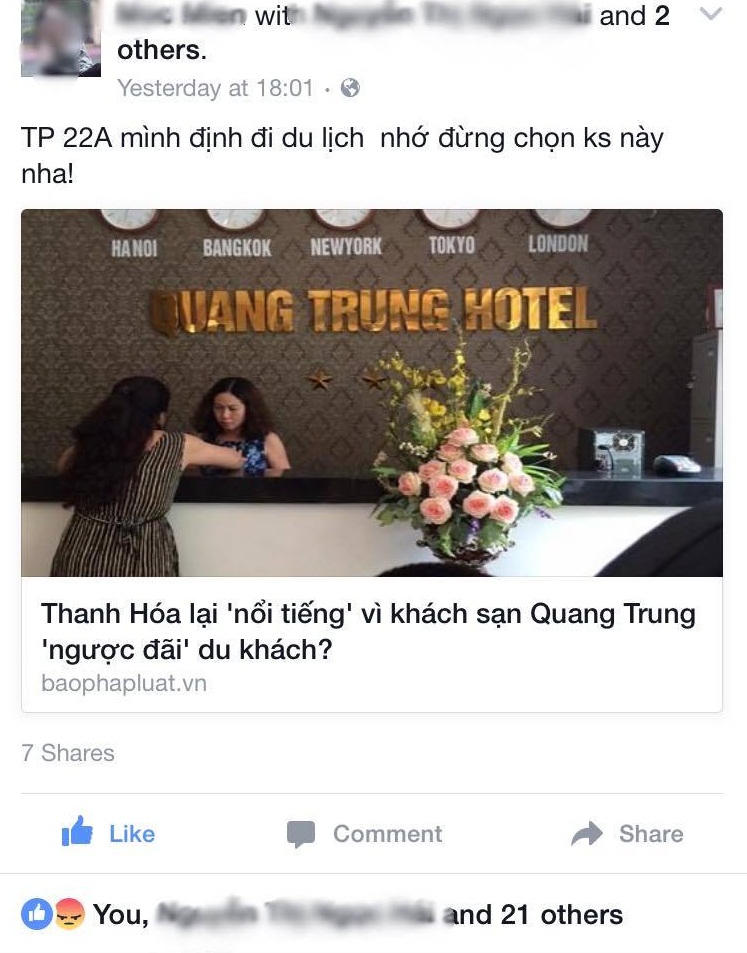Viewport: 747px width, 953px height.
Task: View the 7 Shares list
Action: (68, 753)
